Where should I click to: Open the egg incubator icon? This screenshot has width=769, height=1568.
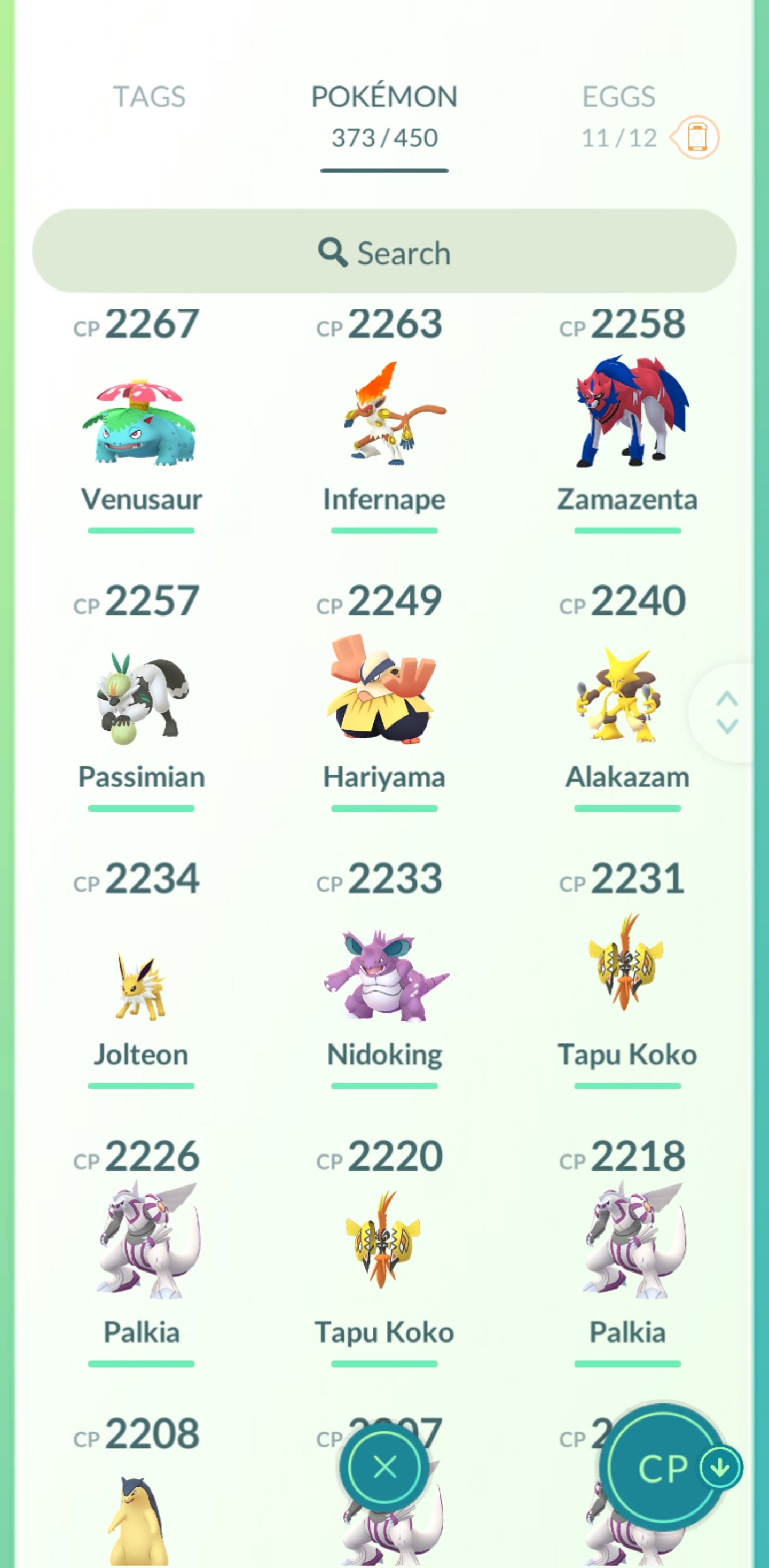[x=697, y=137]
